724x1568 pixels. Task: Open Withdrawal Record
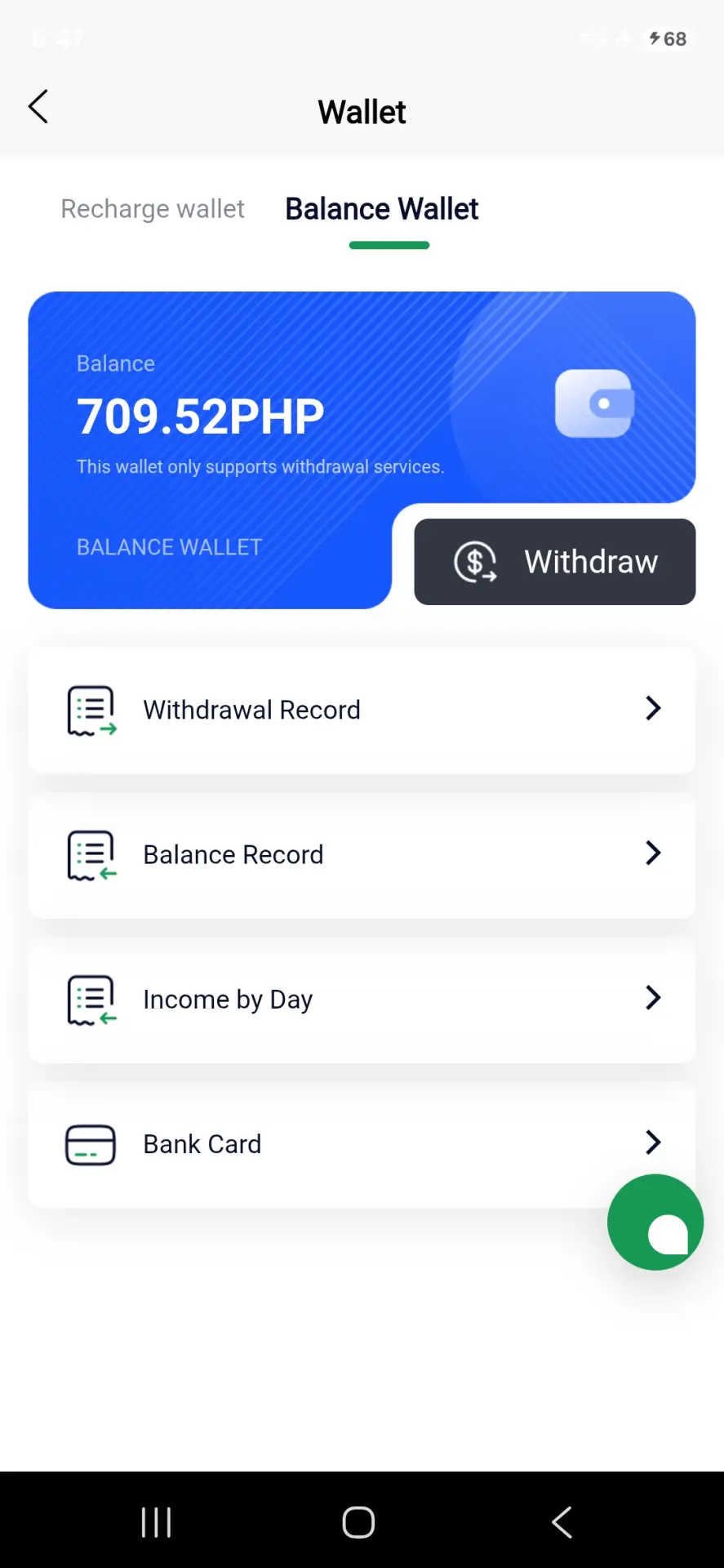coord(362,710)
